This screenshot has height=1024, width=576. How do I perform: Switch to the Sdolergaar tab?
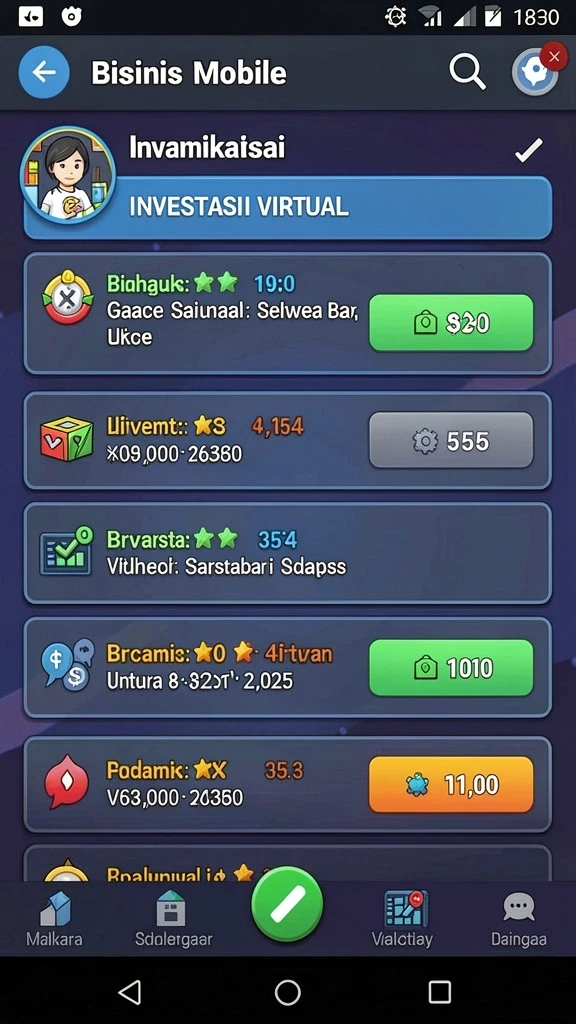pos(174,919)
